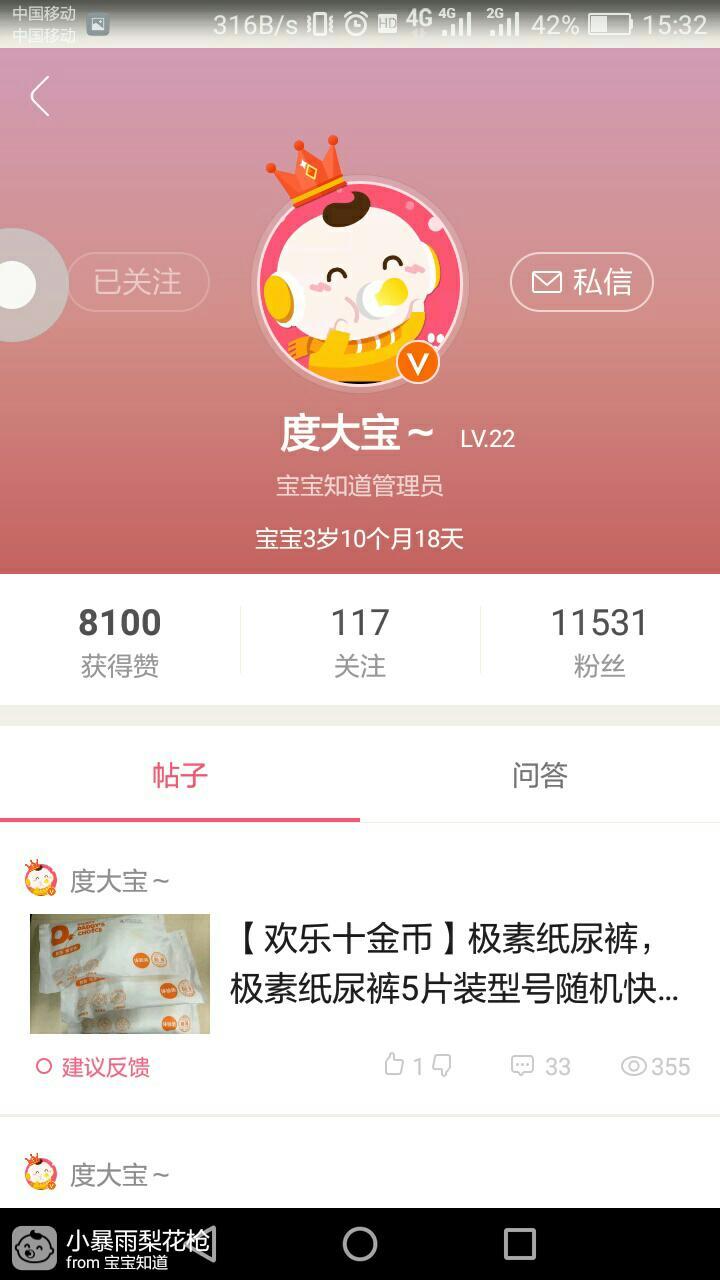
Task: Open the recent apps overview
Action: click(520, 1244)
